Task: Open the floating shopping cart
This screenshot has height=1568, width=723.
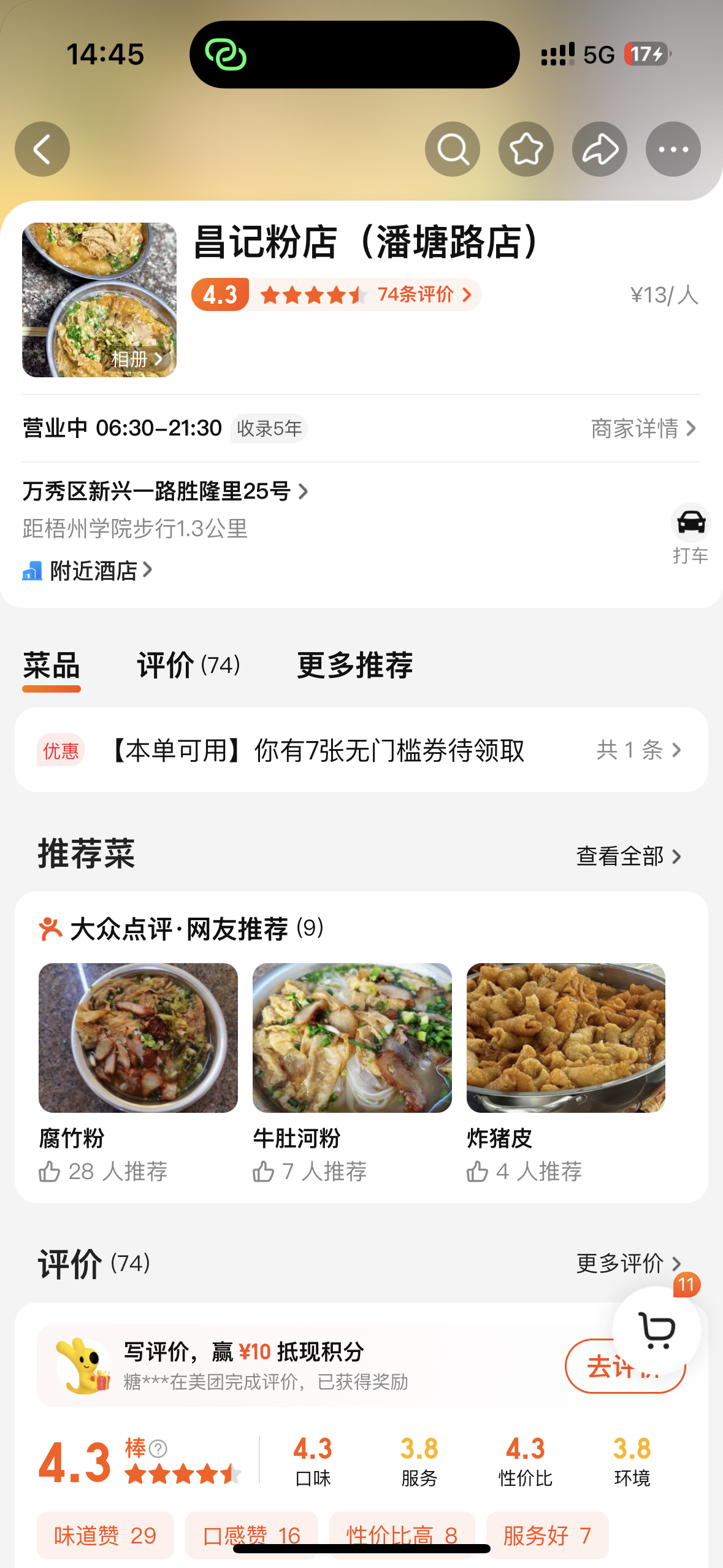Action: [x=657, y=1330]
